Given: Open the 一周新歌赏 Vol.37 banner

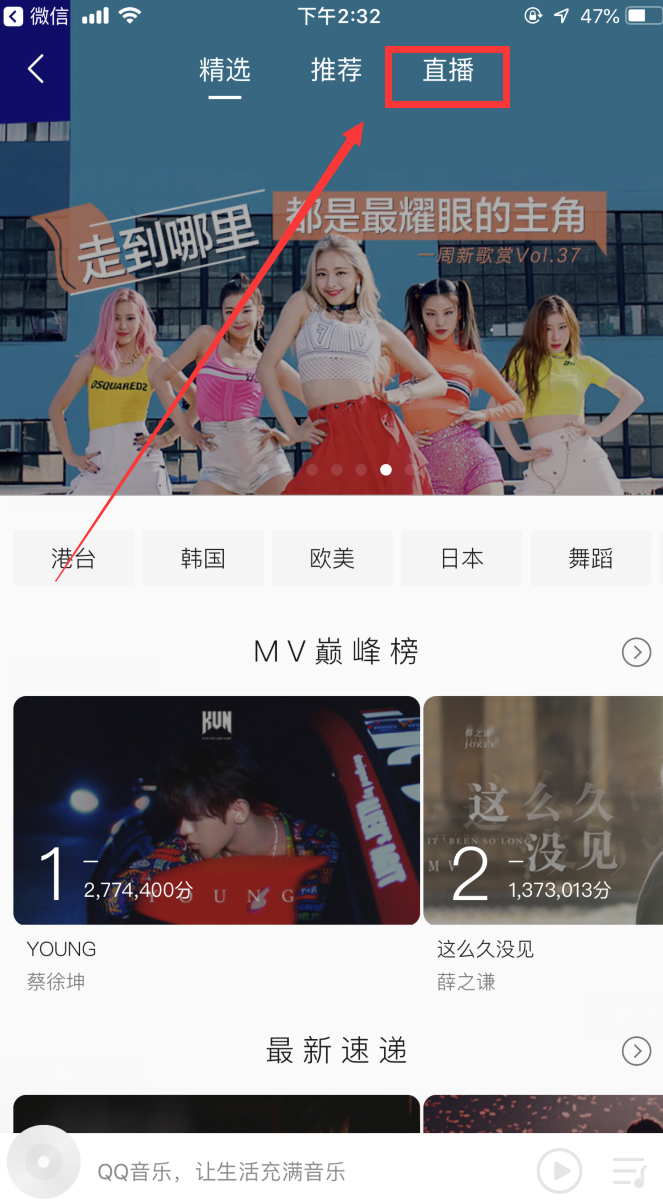Looking at the screenshot, I should [x=331, y=300].
